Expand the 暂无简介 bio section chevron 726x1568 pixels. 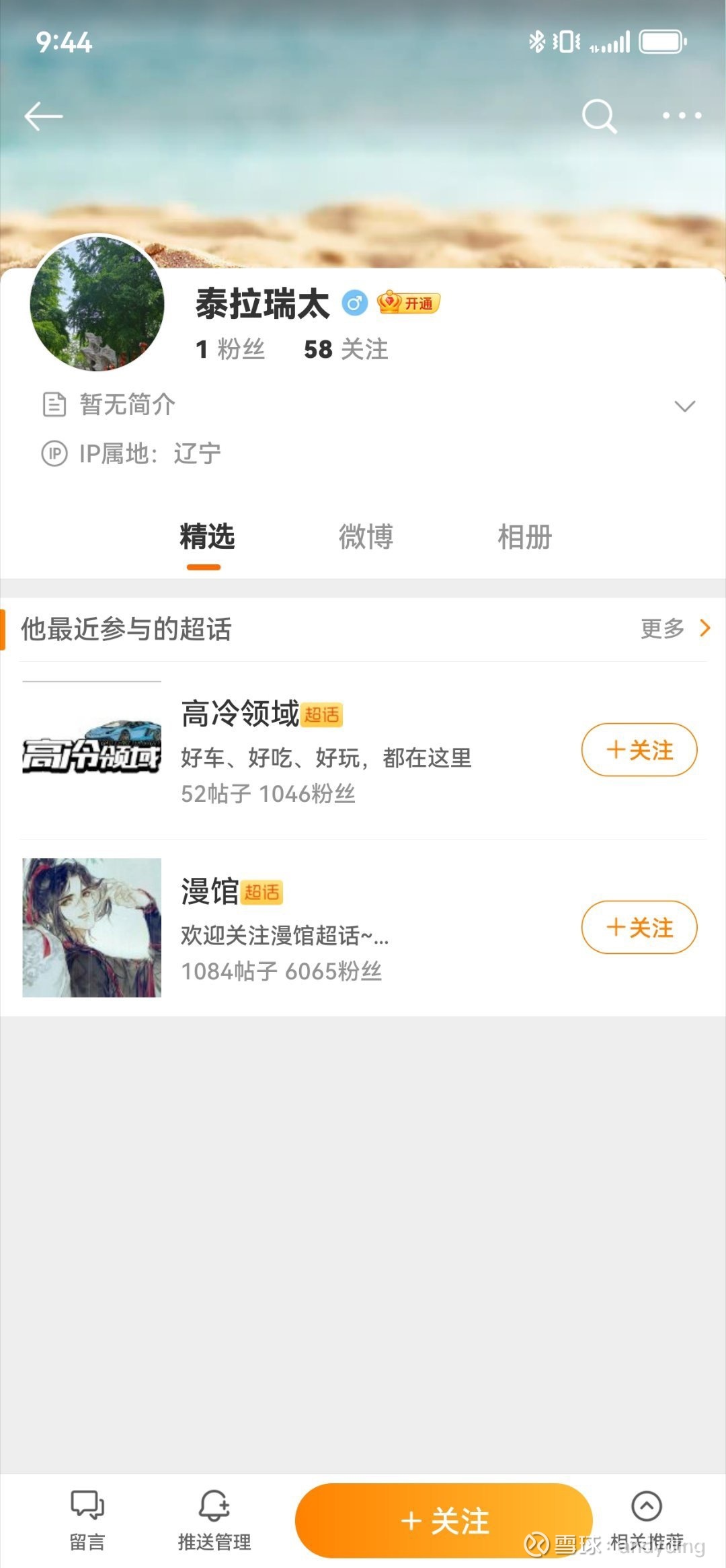pyautogui.click(x=685, y=406)
